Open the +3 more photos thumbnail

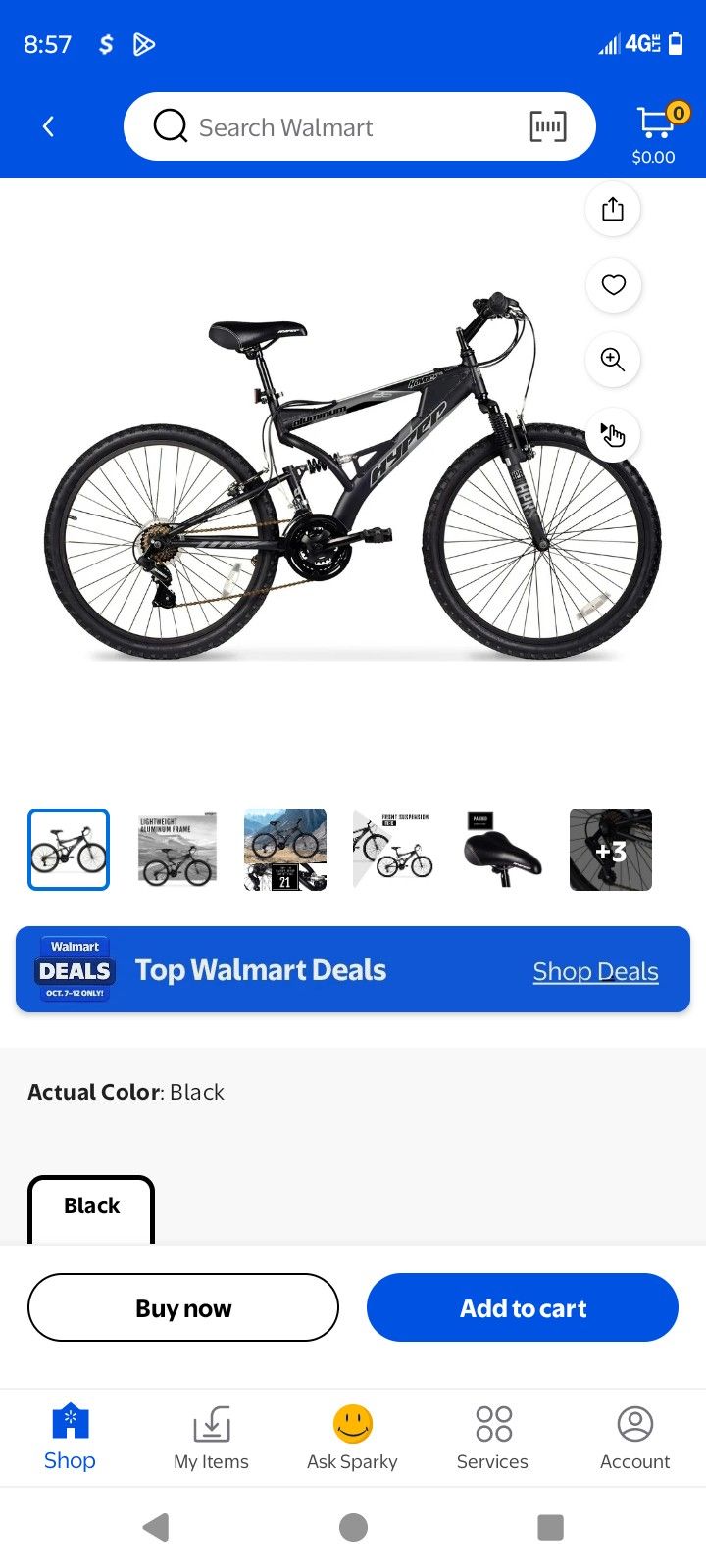(x=611, y=850)
